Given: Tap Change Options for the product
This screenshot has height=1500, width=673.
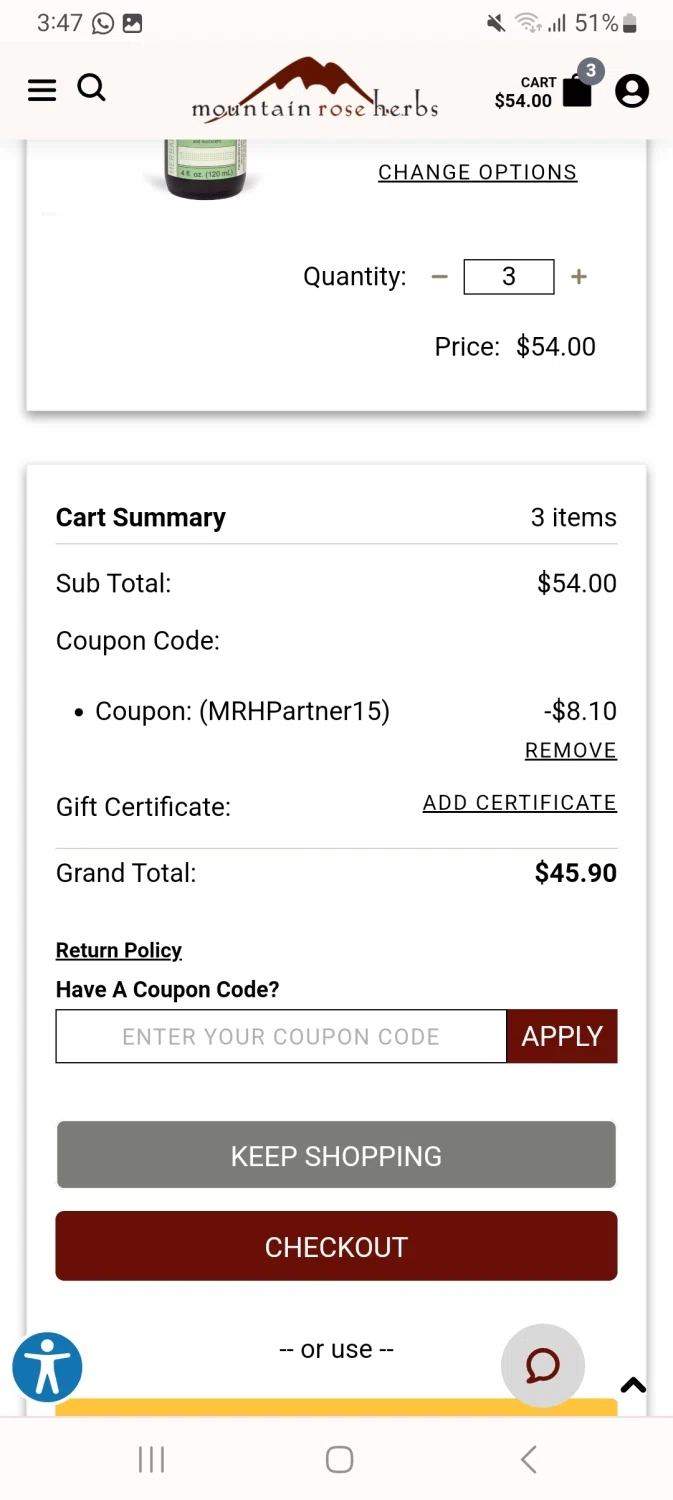Looking at the screenshot, I should click(477, 172).
